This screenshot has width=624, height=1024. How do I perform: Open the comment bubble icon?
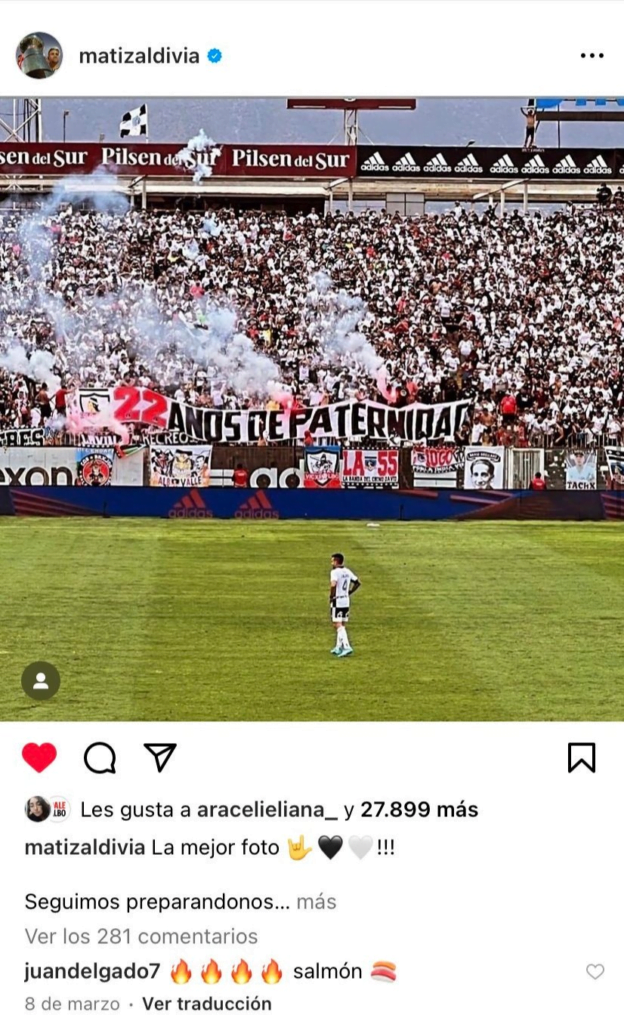(100, 758)
